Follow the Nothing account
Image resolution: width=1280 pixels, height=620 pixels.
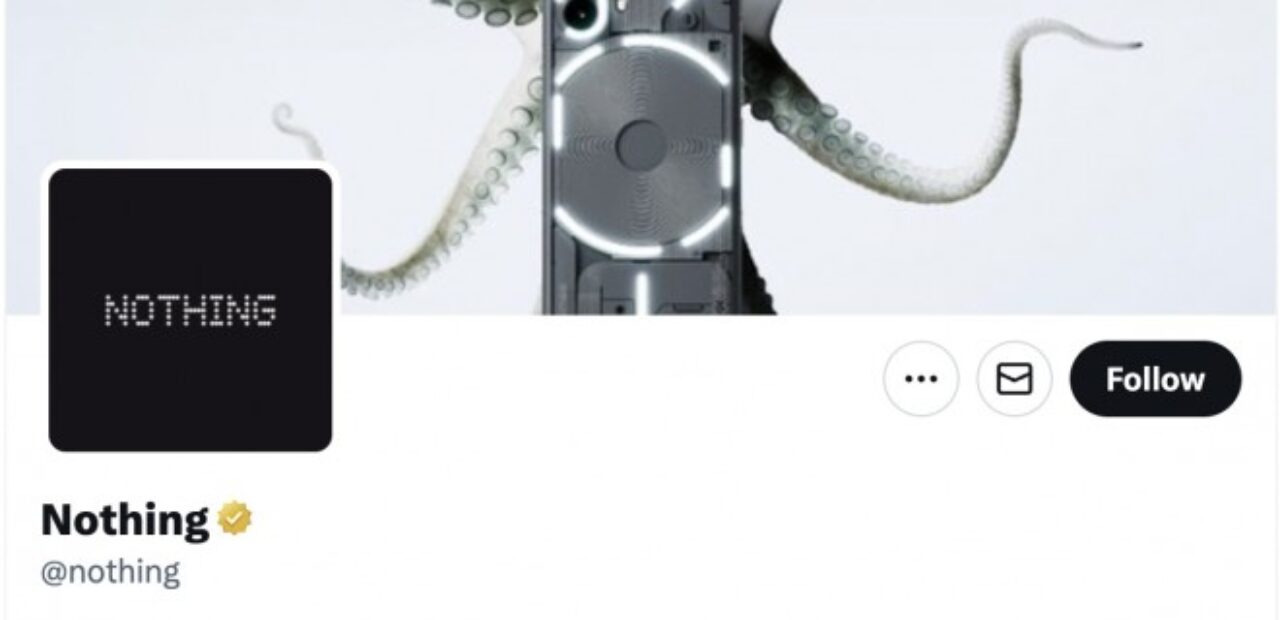pyautogui.click(x=1155, y=379)
